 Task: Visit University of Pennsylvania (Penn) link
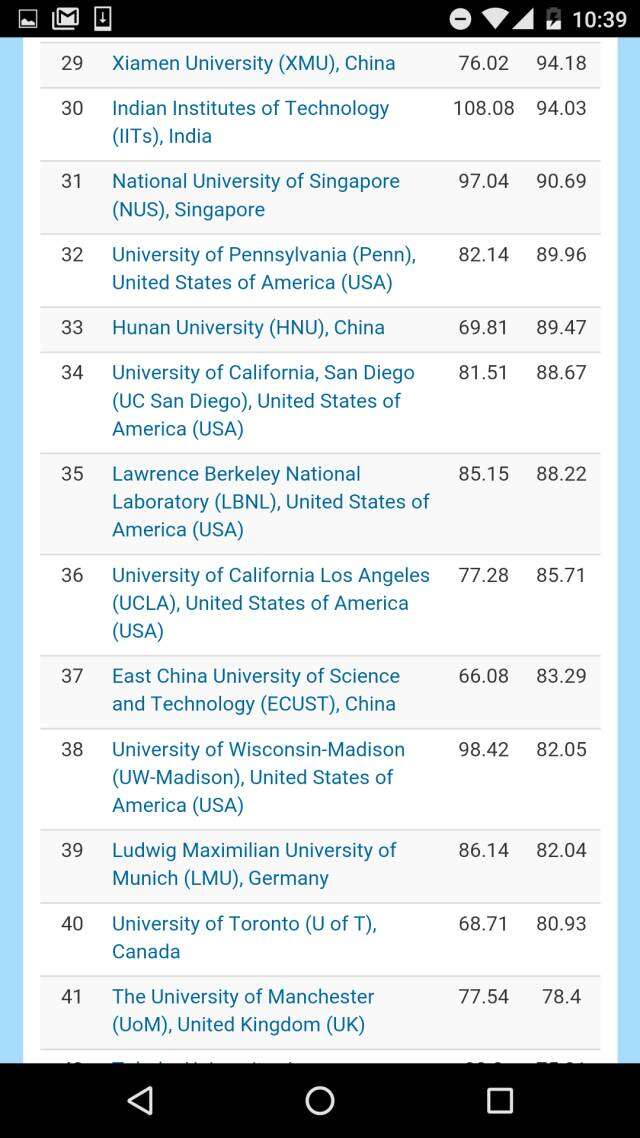pos(264,269)
